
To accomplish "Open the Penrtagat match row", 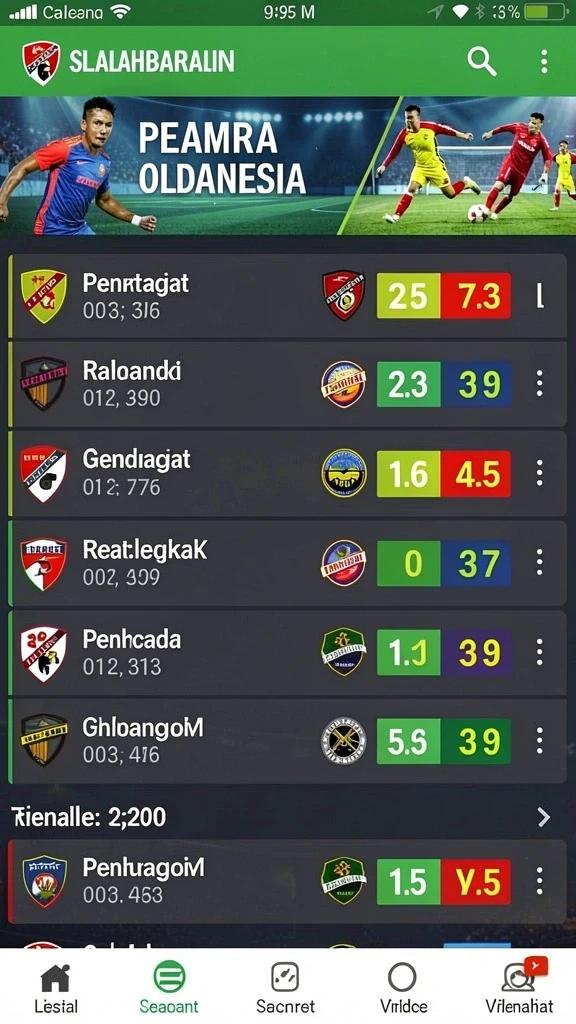I will pyautogui.click(x=287, y=296).
